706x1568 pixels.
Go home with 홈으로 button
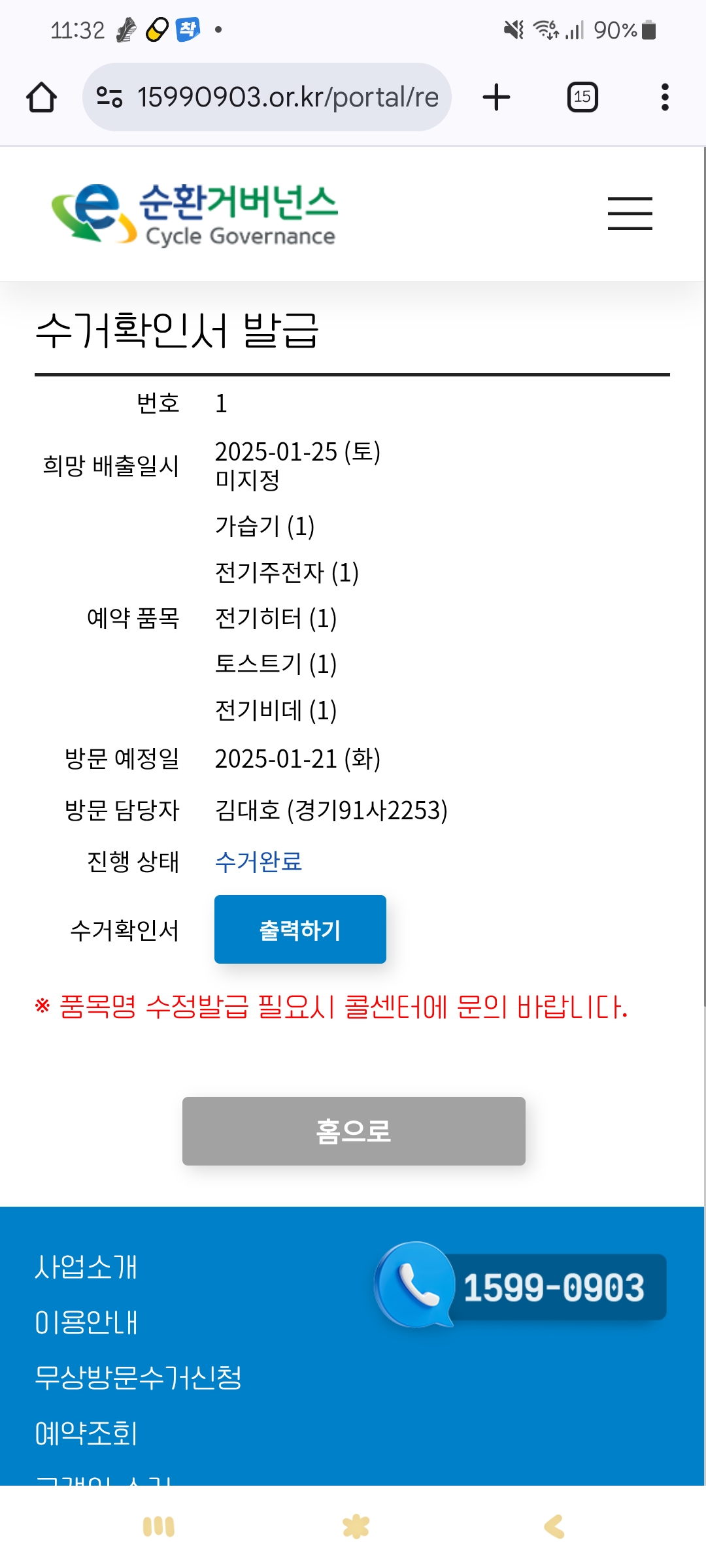tap(354, 1131)
